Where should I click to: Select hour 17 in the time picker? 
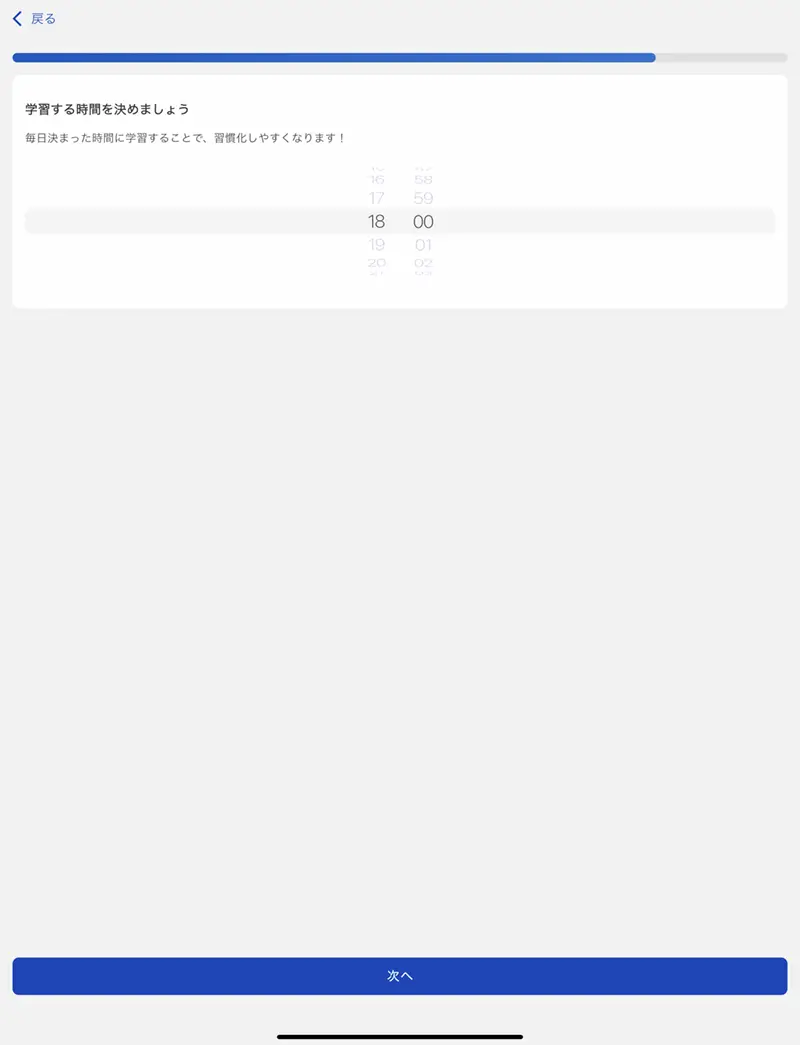[376, 198]
